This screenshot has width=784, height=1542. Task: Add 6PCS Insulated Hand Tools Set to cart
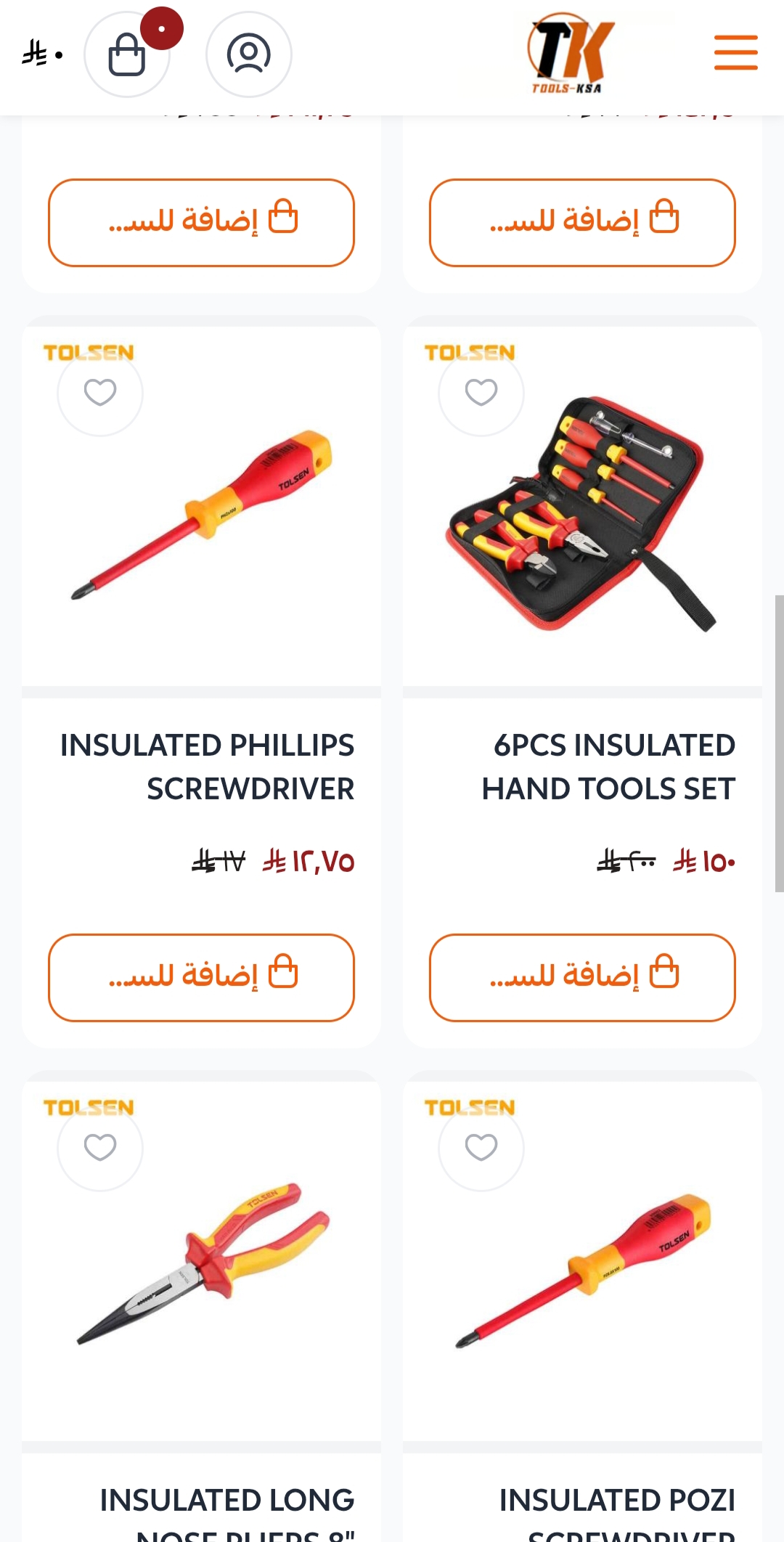point(582,977)
